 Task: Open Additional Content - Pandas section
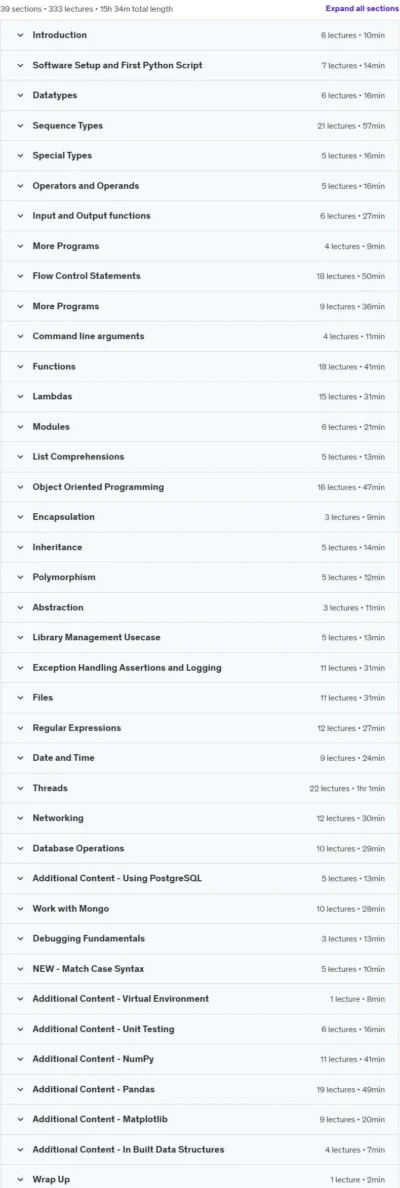pos(200,1089)
